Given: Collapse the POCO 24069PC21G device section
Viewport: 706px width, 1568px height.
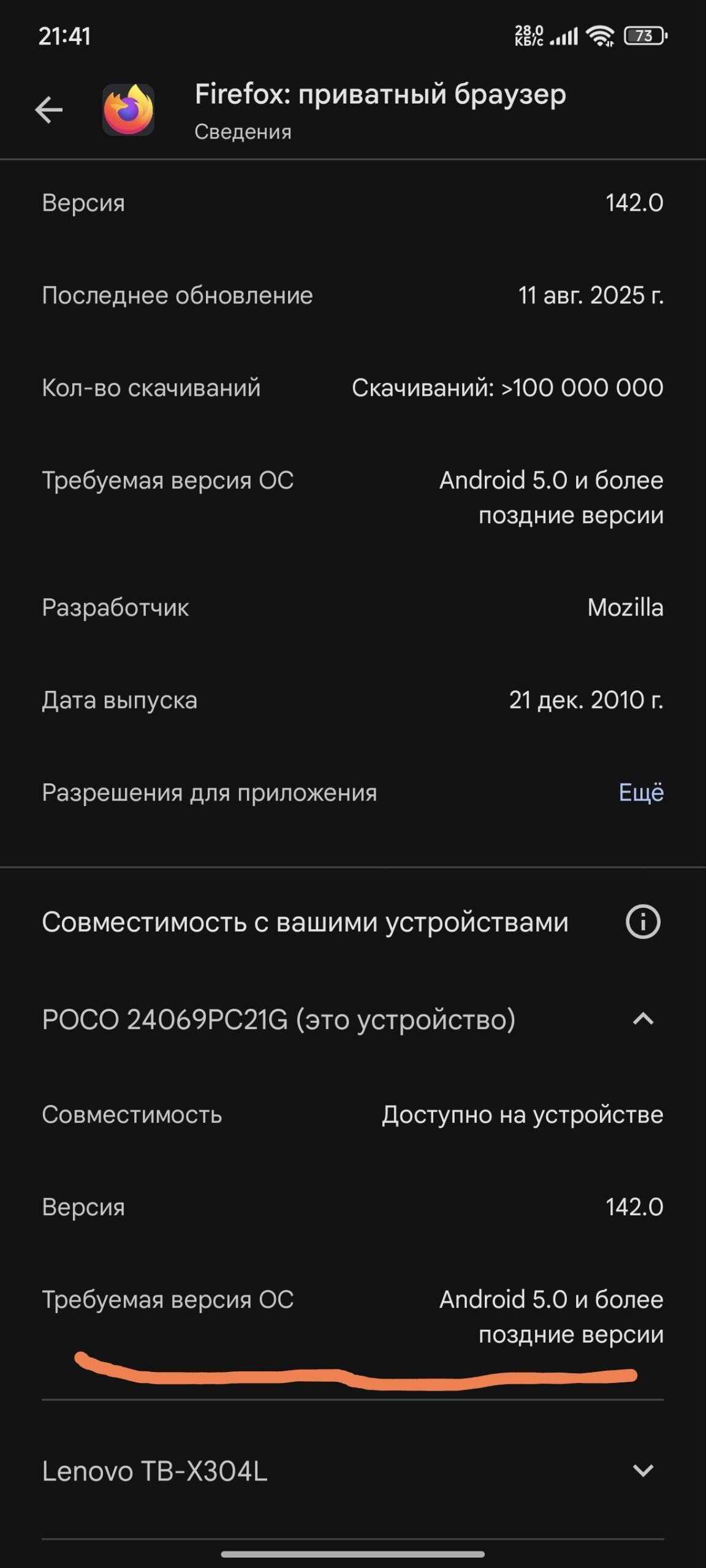Looking at the screenshot, I should coord(642,1020).
